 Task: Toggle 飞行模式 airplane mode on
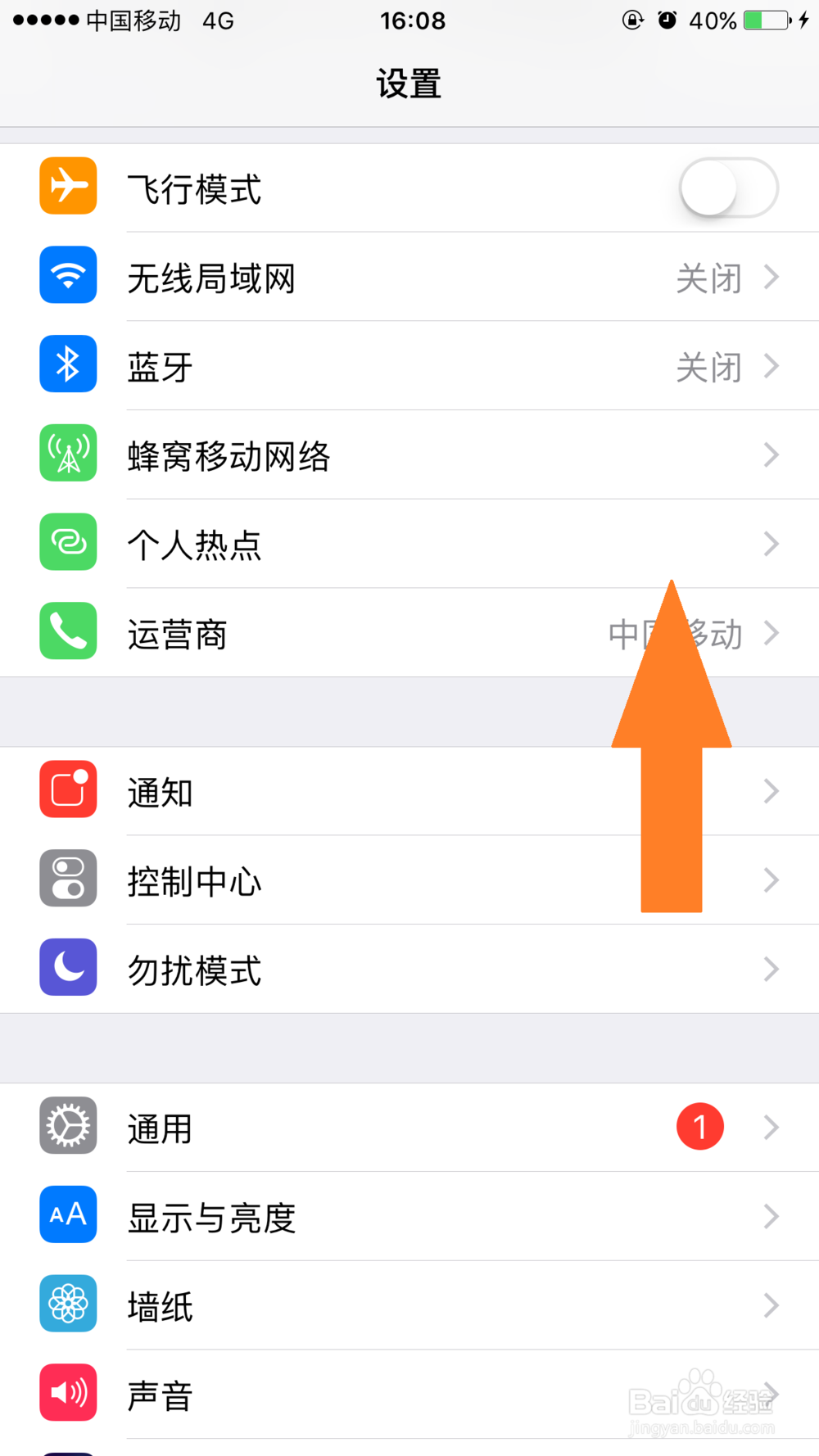coord(727,188)
